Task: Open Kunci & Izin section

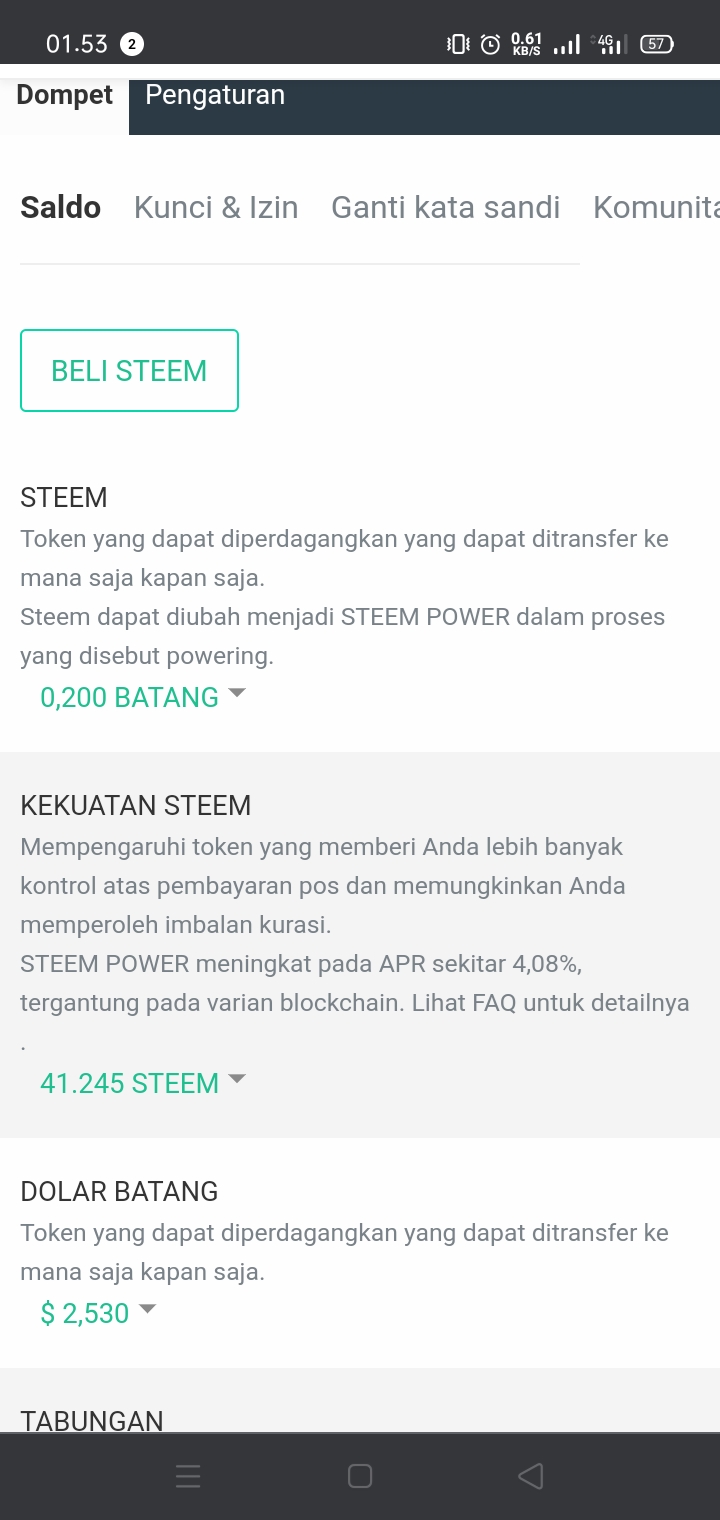Action: coord(216,207)
